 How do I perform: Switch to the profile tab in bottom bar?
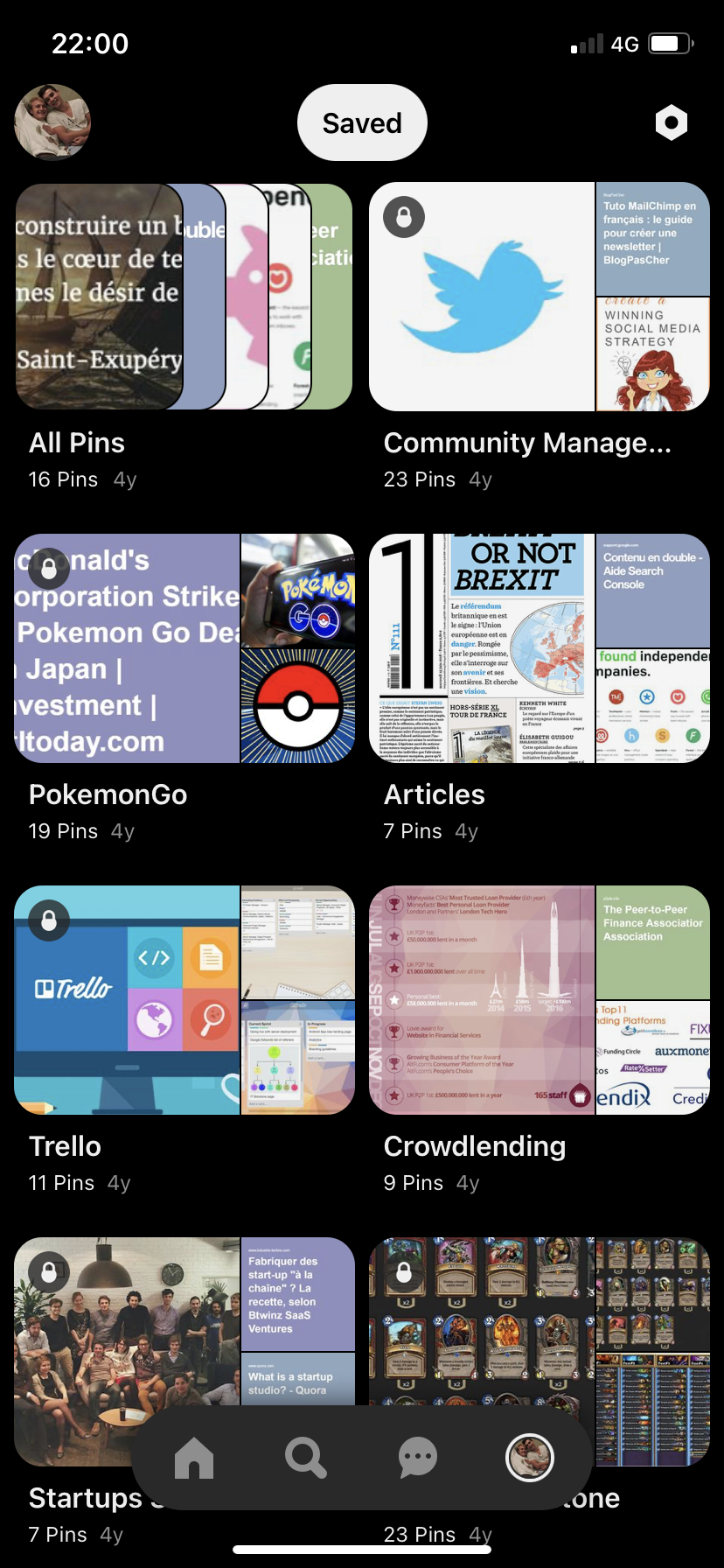(x=530, y=1459)
